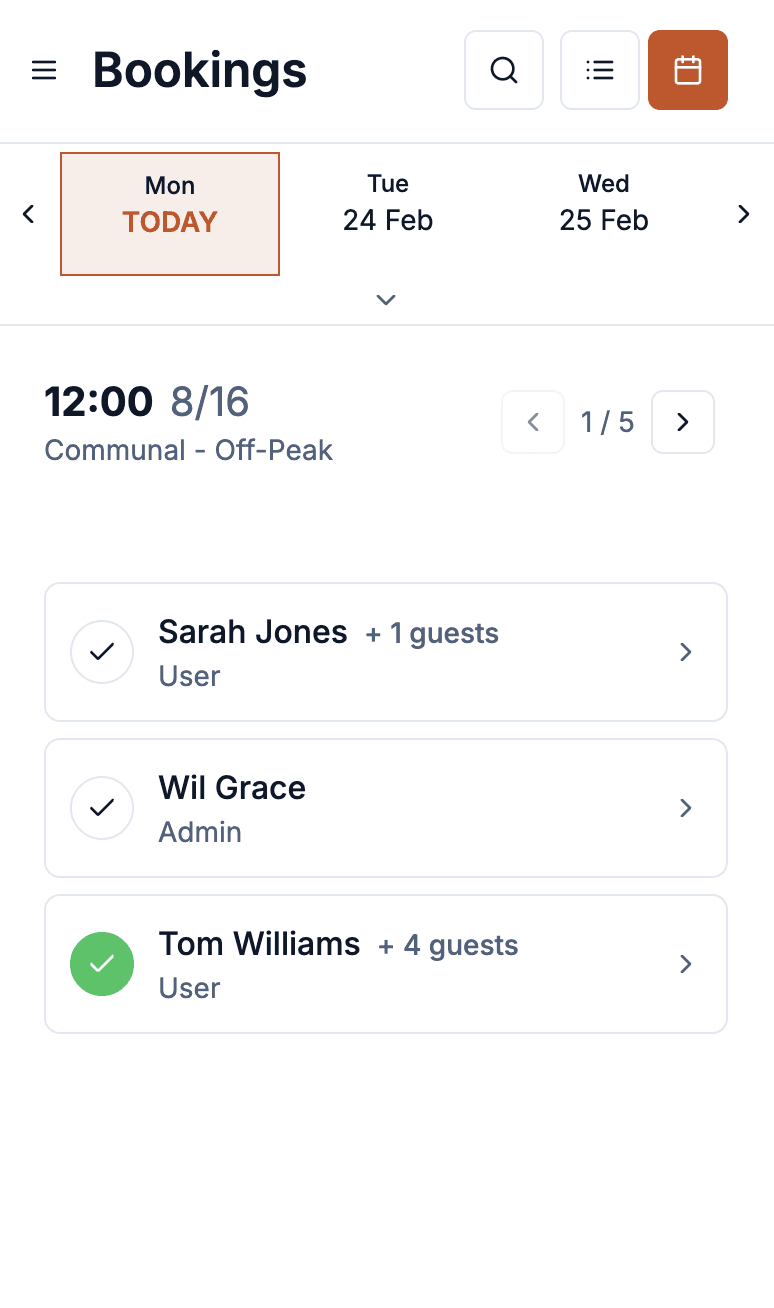Expand the date picker with the down chevron

point(386,300)
